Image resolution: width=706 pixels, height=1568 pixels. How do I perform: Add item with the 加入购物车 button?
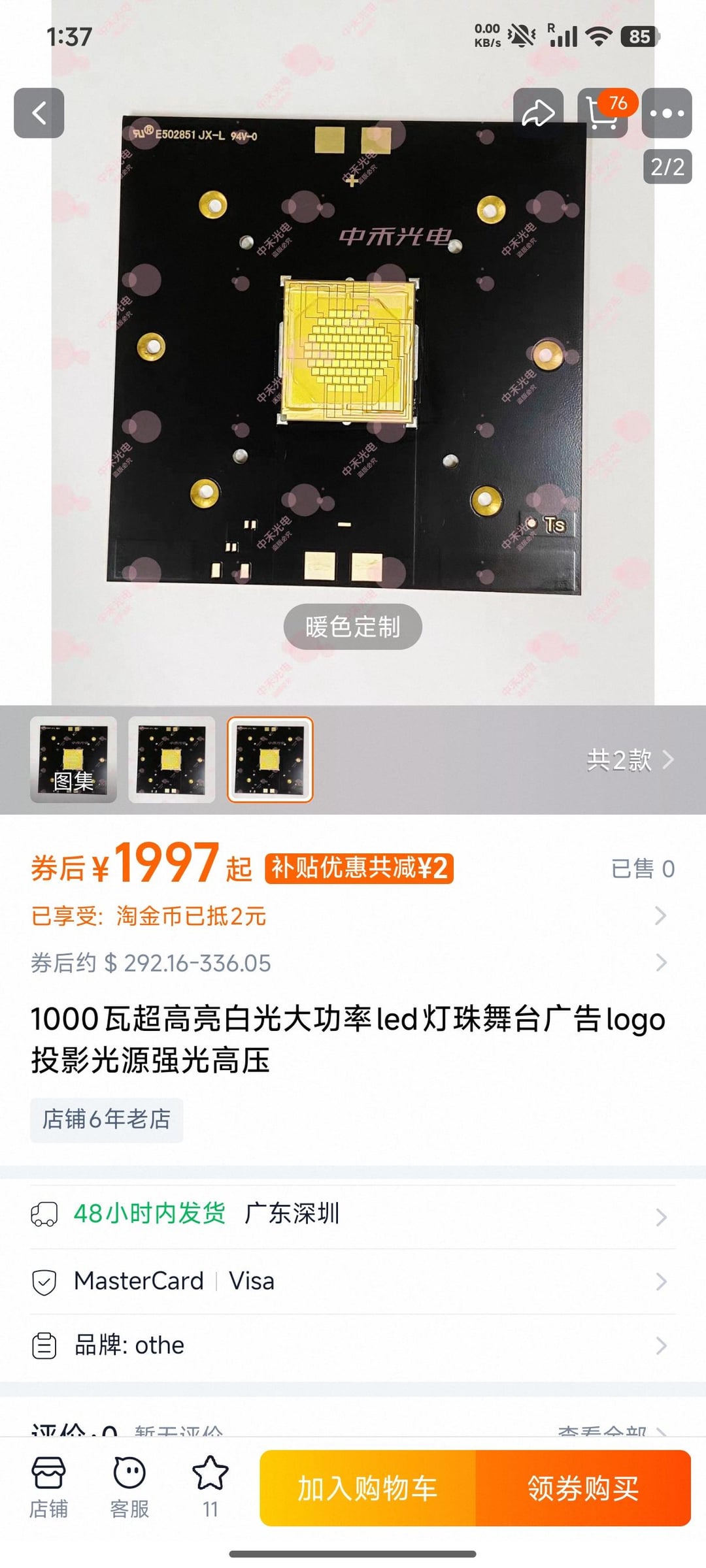click(x=367, y=1488)
